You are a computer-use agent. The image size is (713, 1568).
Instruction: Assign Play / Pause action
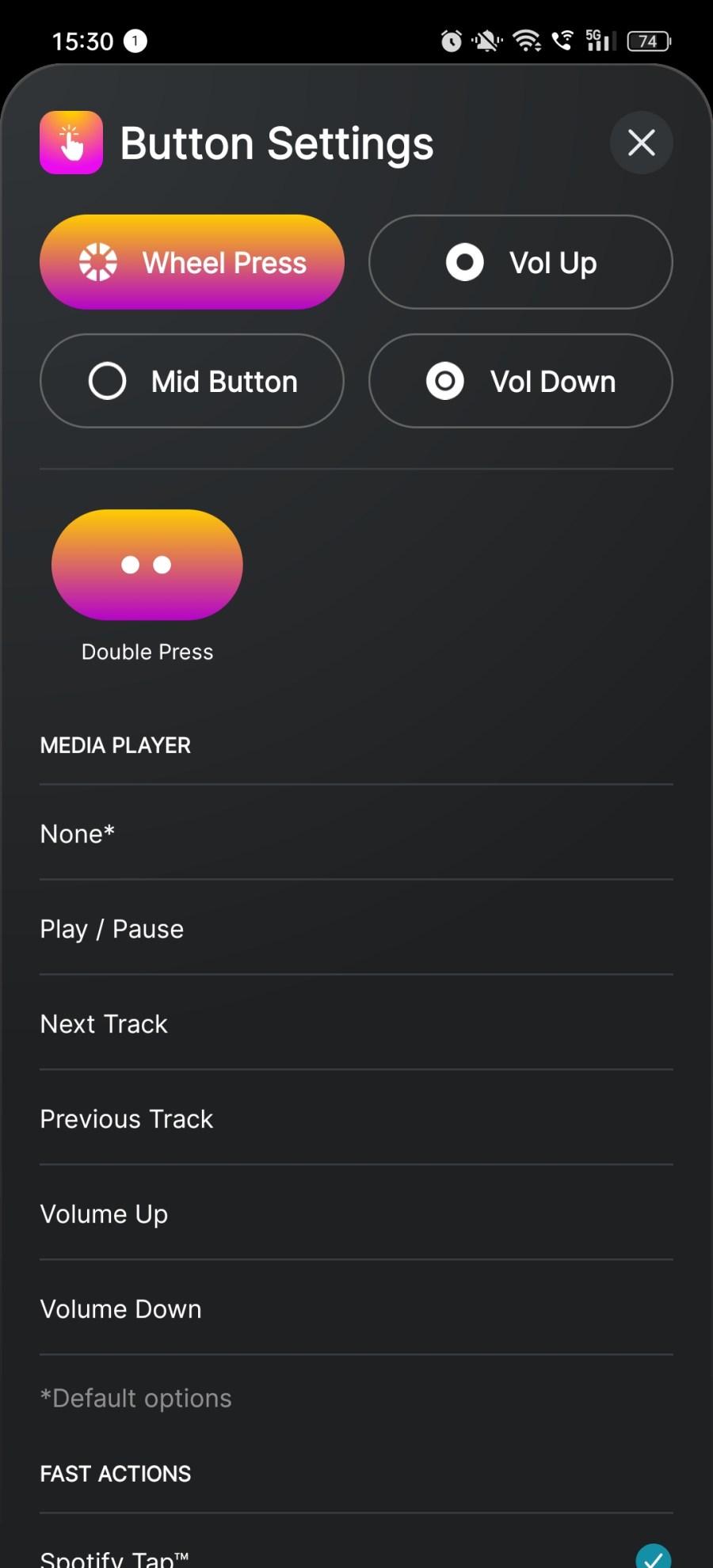click(x=356, y=927)
